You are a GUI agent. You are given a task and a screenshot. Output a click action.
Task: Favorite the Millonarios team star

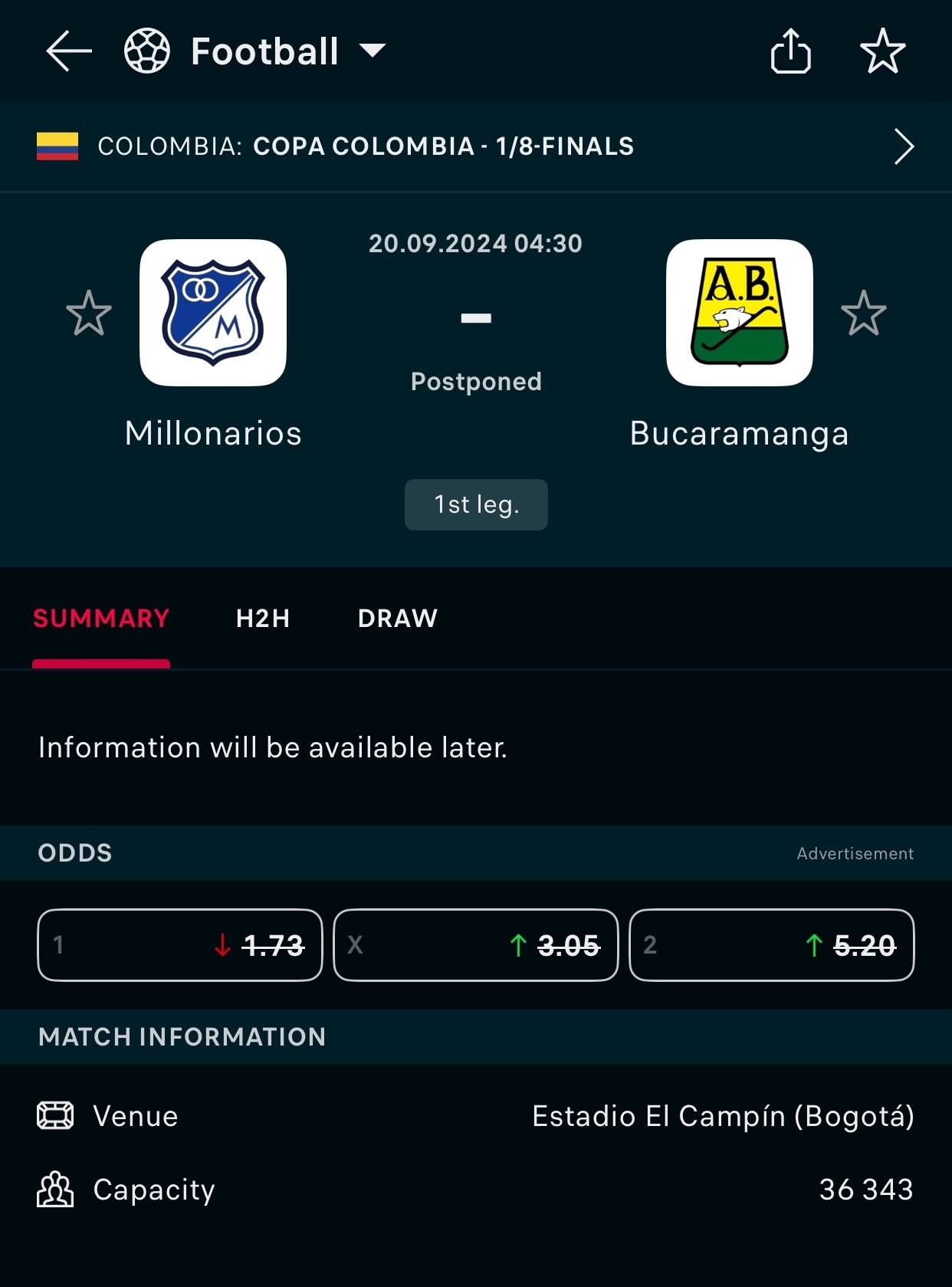pyautogui.click(x=89, y=313)
